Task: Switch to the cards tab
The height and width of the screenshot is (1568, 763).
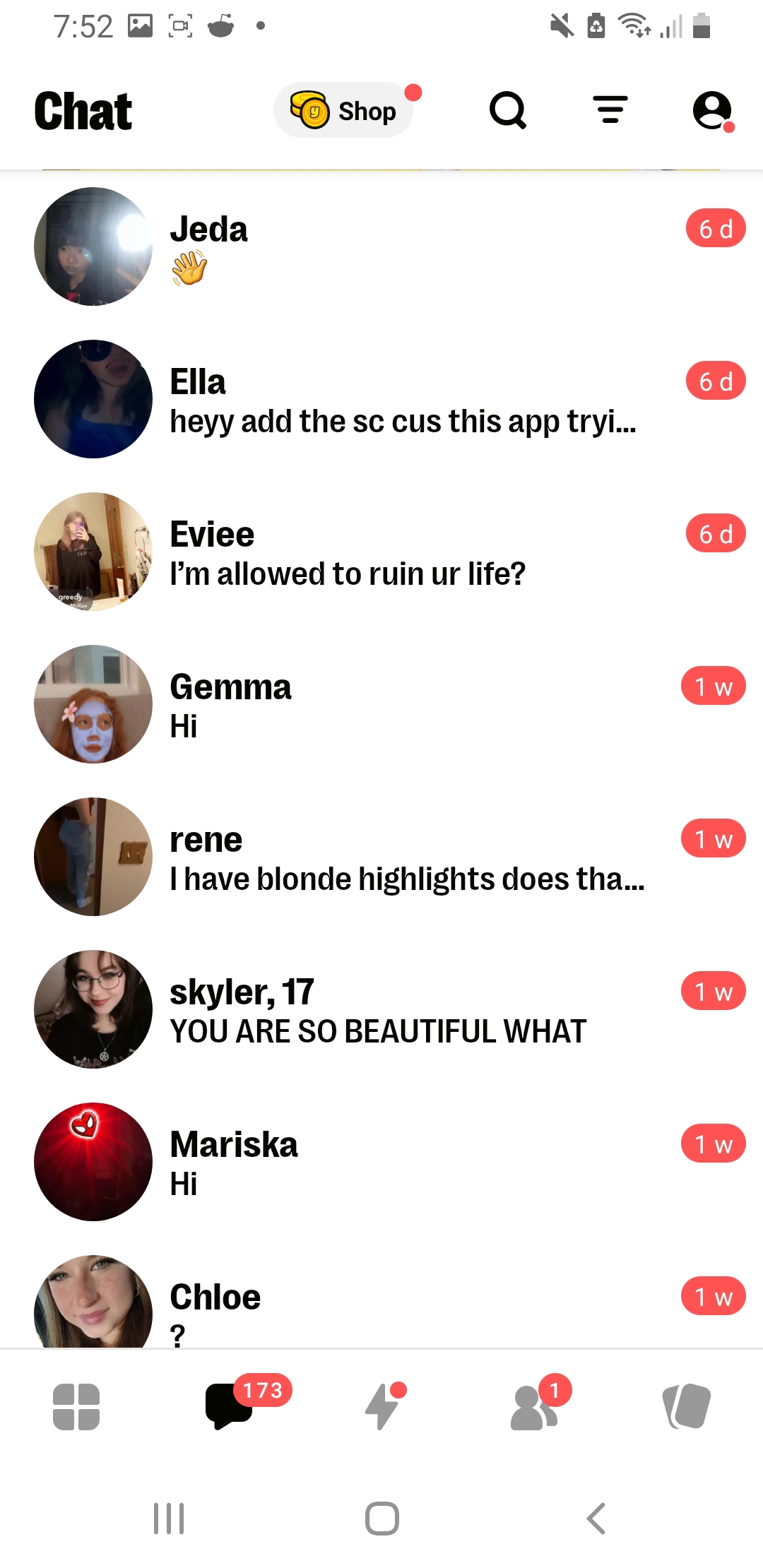Action: (687, 1406)
